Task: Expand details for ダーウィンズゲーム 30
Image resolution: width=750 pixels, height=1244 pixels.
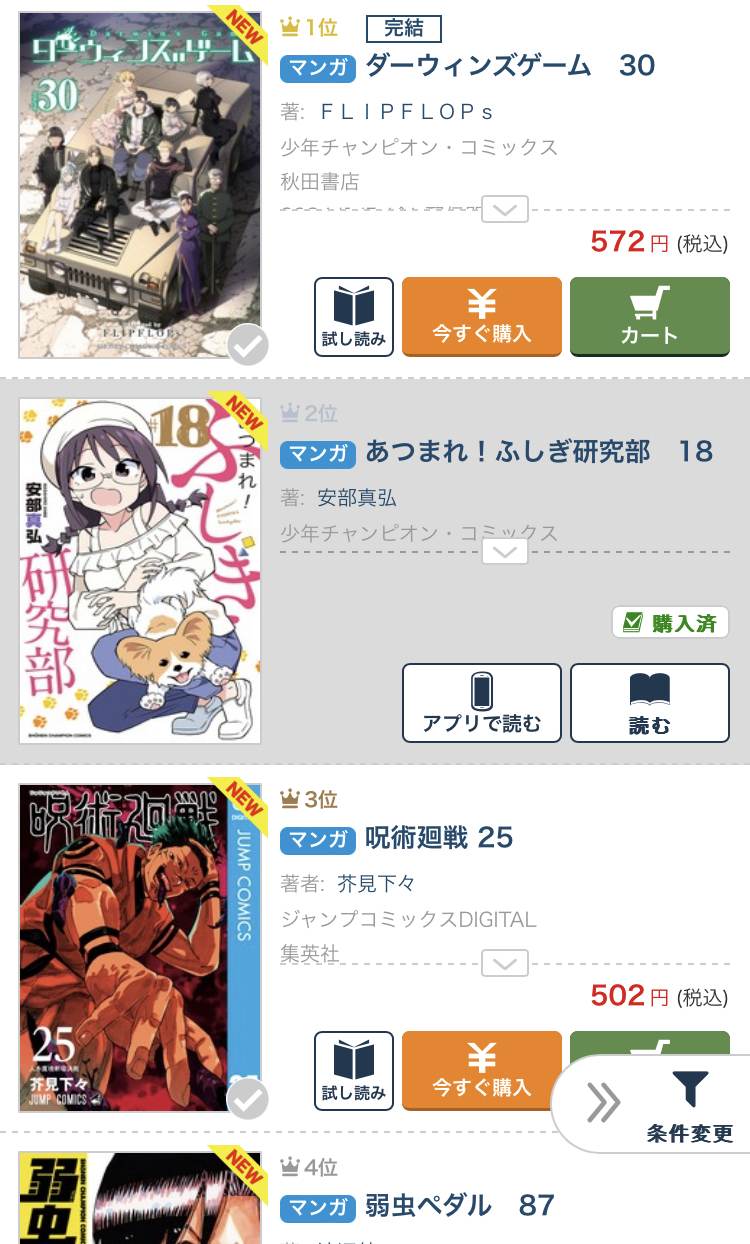Action: [x=505, y=210]
